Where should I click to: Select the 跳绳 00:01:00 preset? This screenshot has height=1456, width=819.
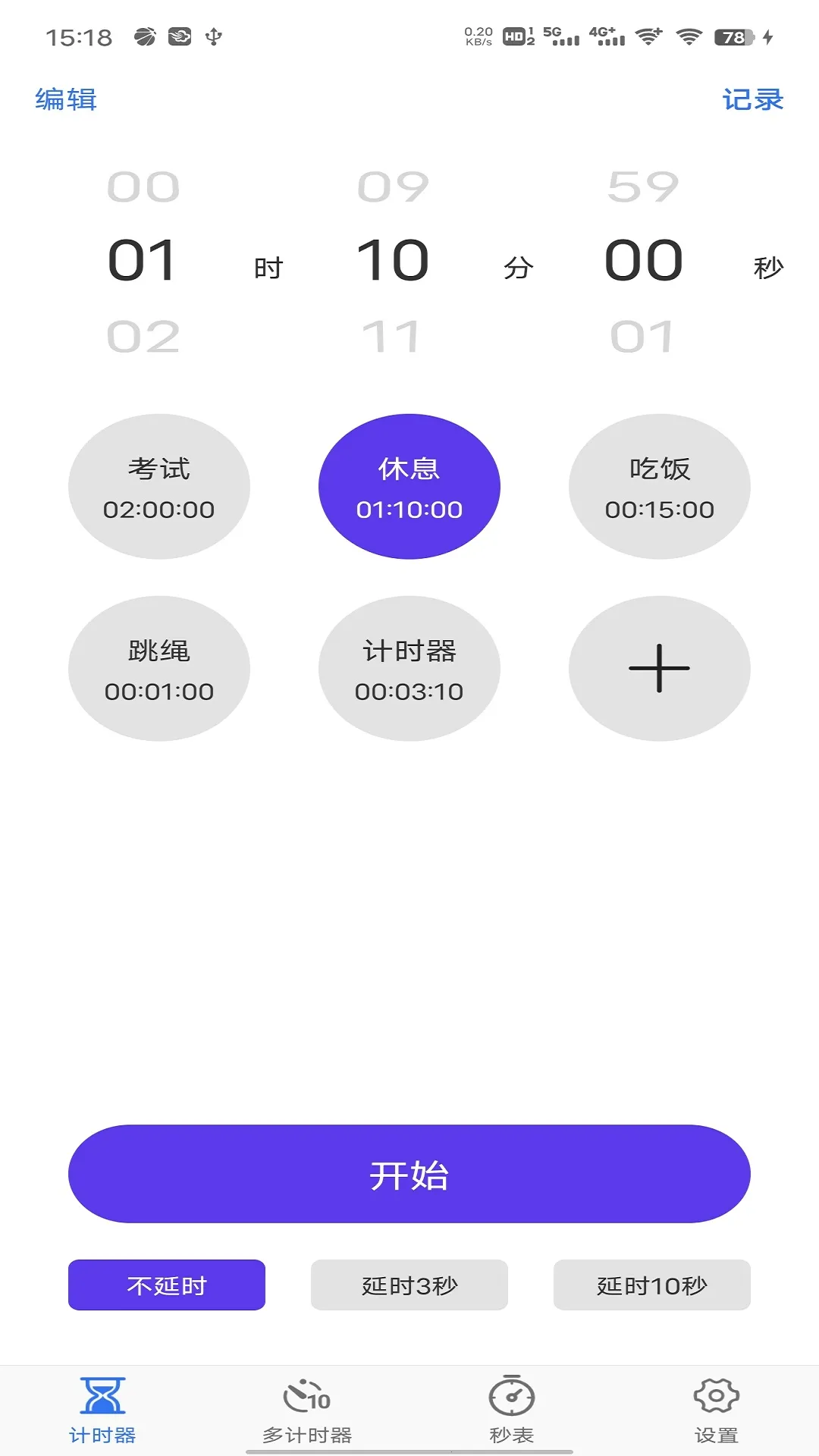click(x=159, y=667)
